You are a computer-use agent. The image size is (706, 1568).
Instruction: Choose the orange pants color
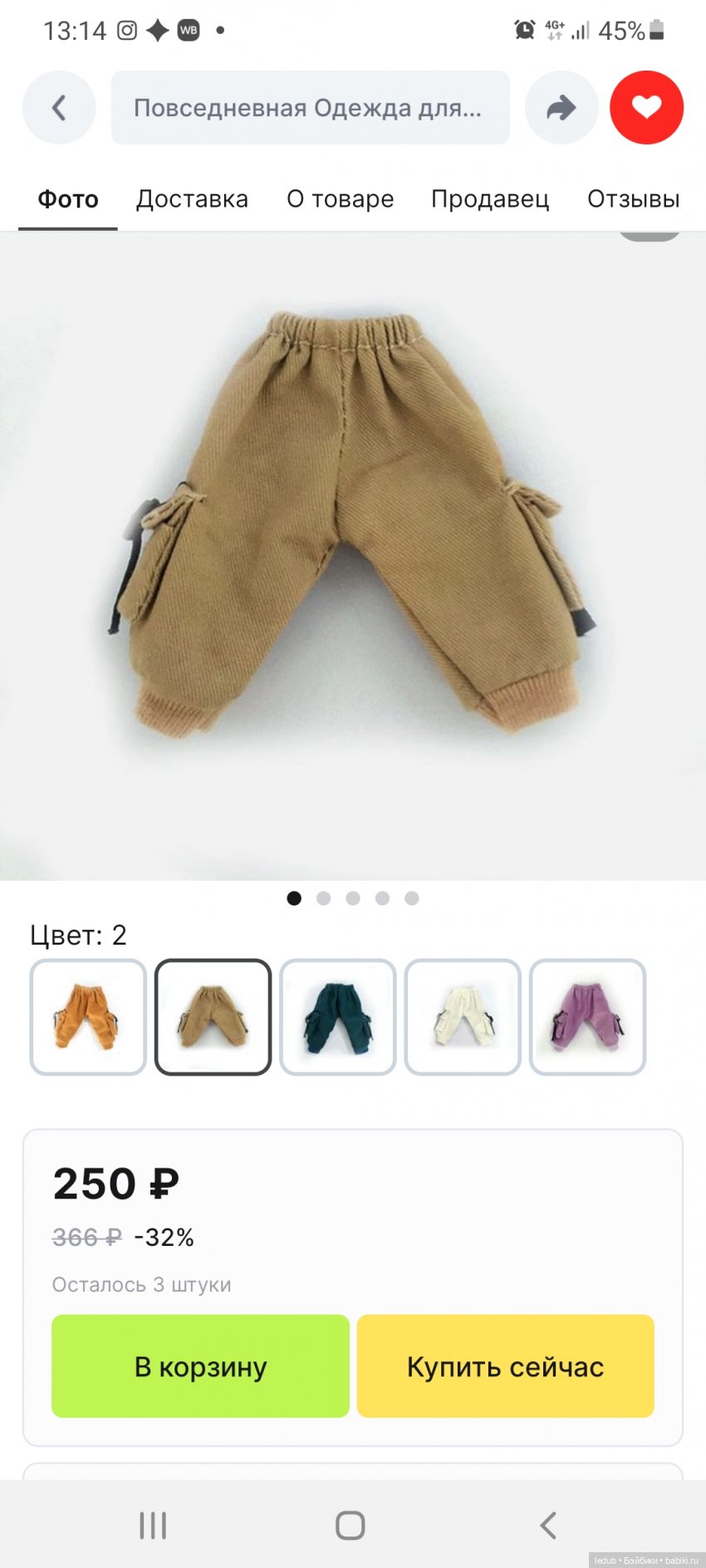tap(88, 1017)
